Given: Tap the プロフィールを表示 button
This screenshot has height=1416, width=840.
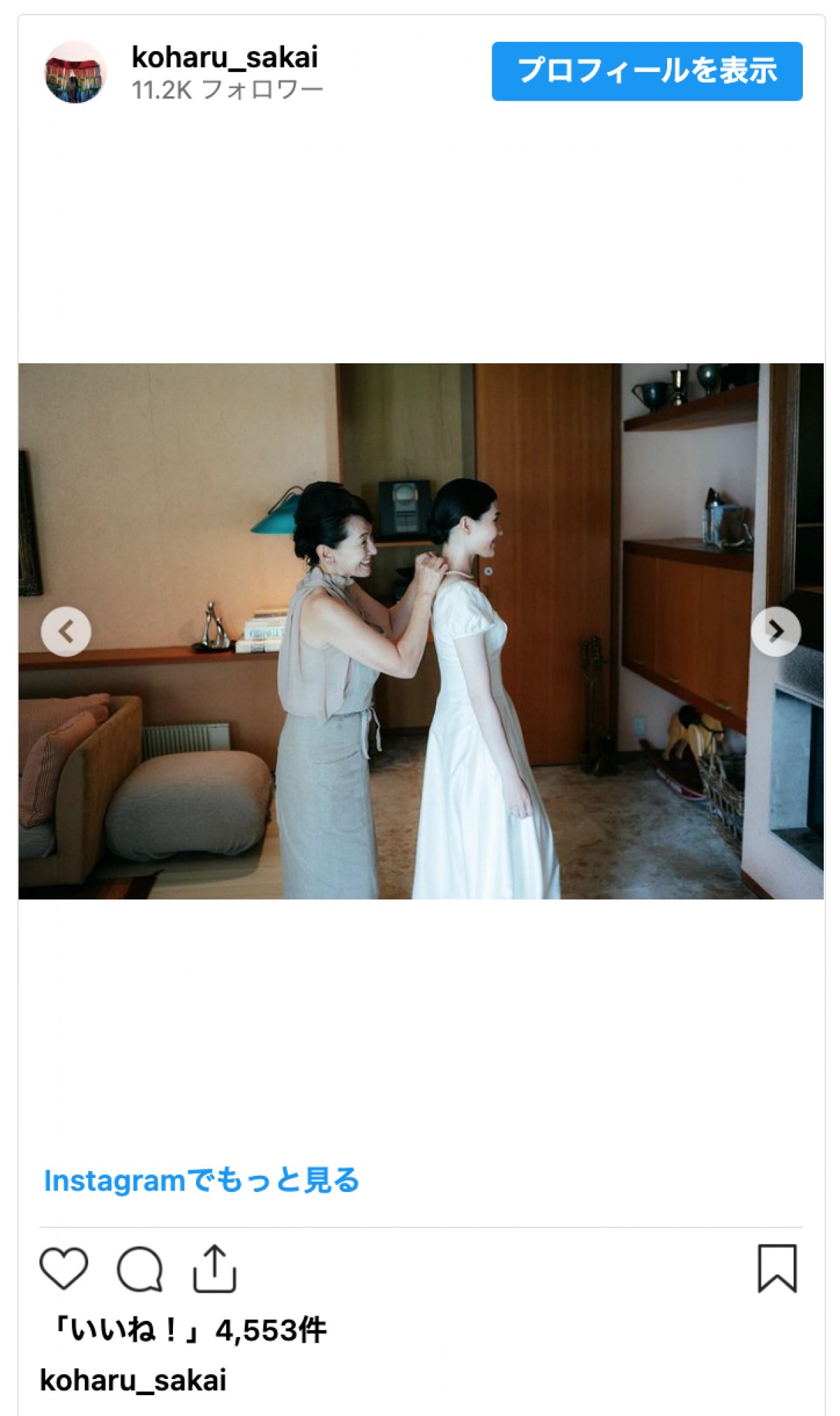Looking at the screenshot, I should pos(647,71).
